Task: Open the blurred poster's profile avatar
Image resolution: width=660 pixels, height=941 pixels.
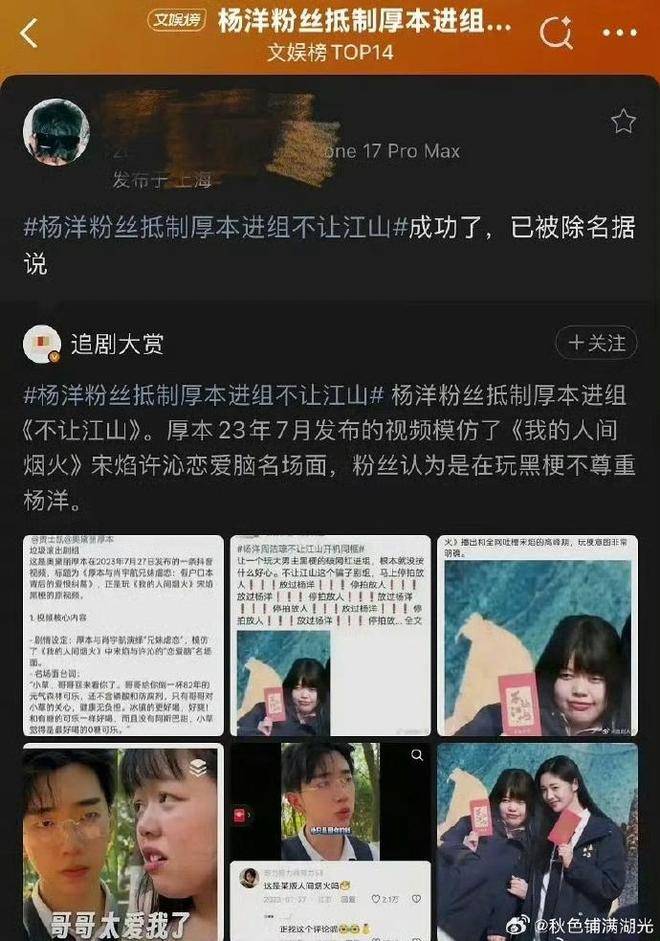Action: 56,133
